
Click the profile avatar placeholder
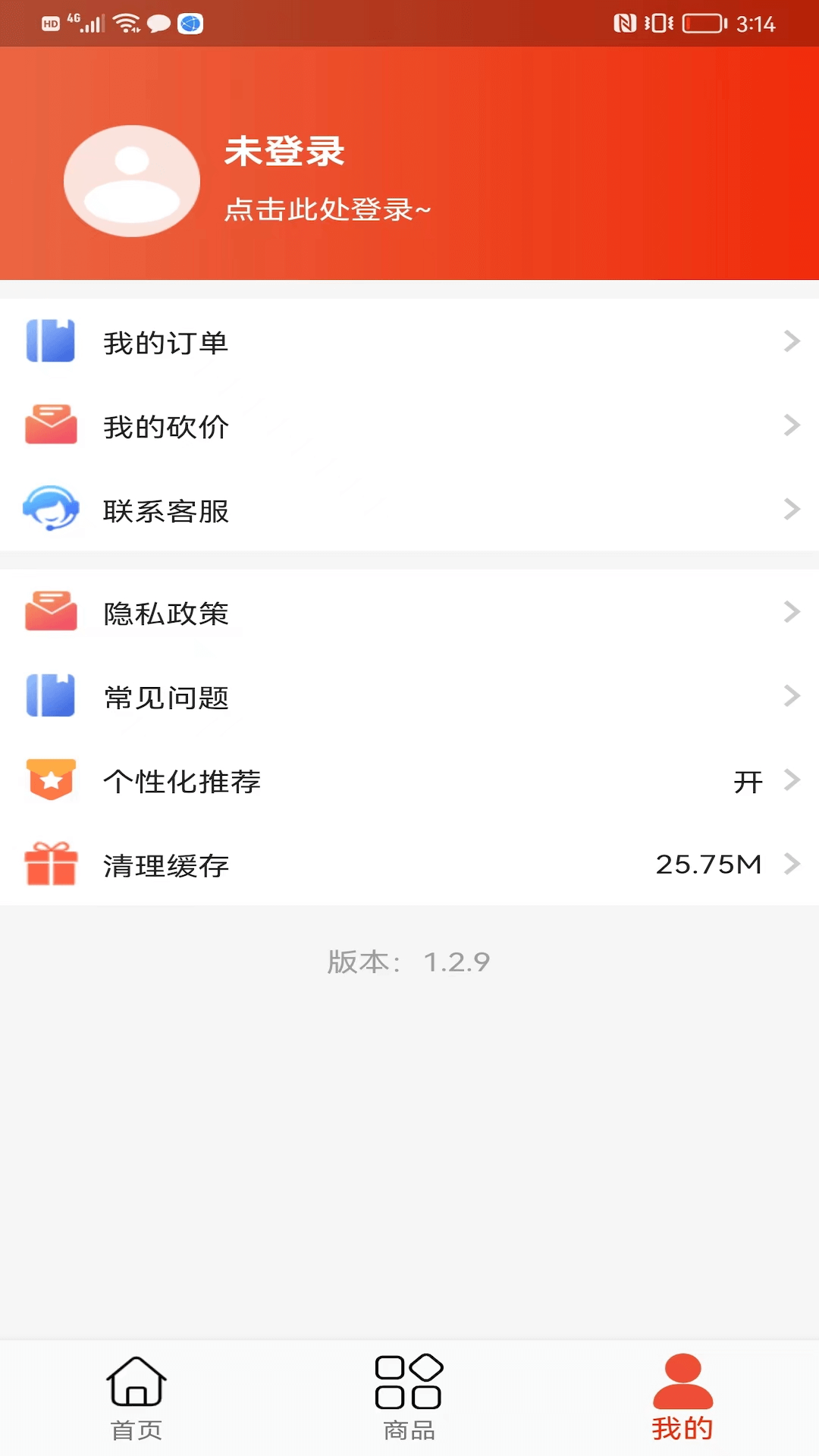[132, 180]
